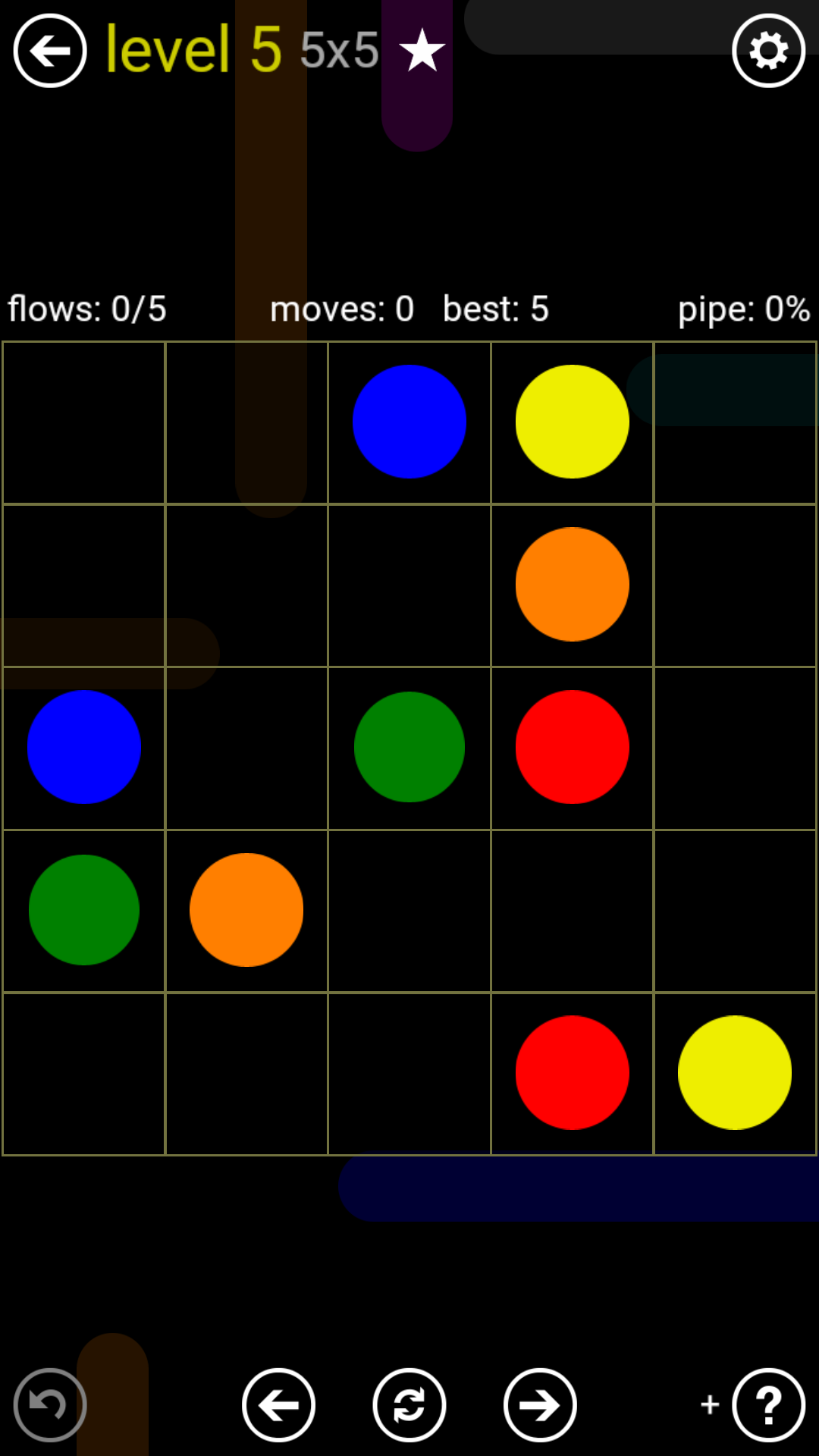819x1456 pixels.
Task: Tap the red dot in bottom row
Action: pyautogui.click(x=573, y=1072)
